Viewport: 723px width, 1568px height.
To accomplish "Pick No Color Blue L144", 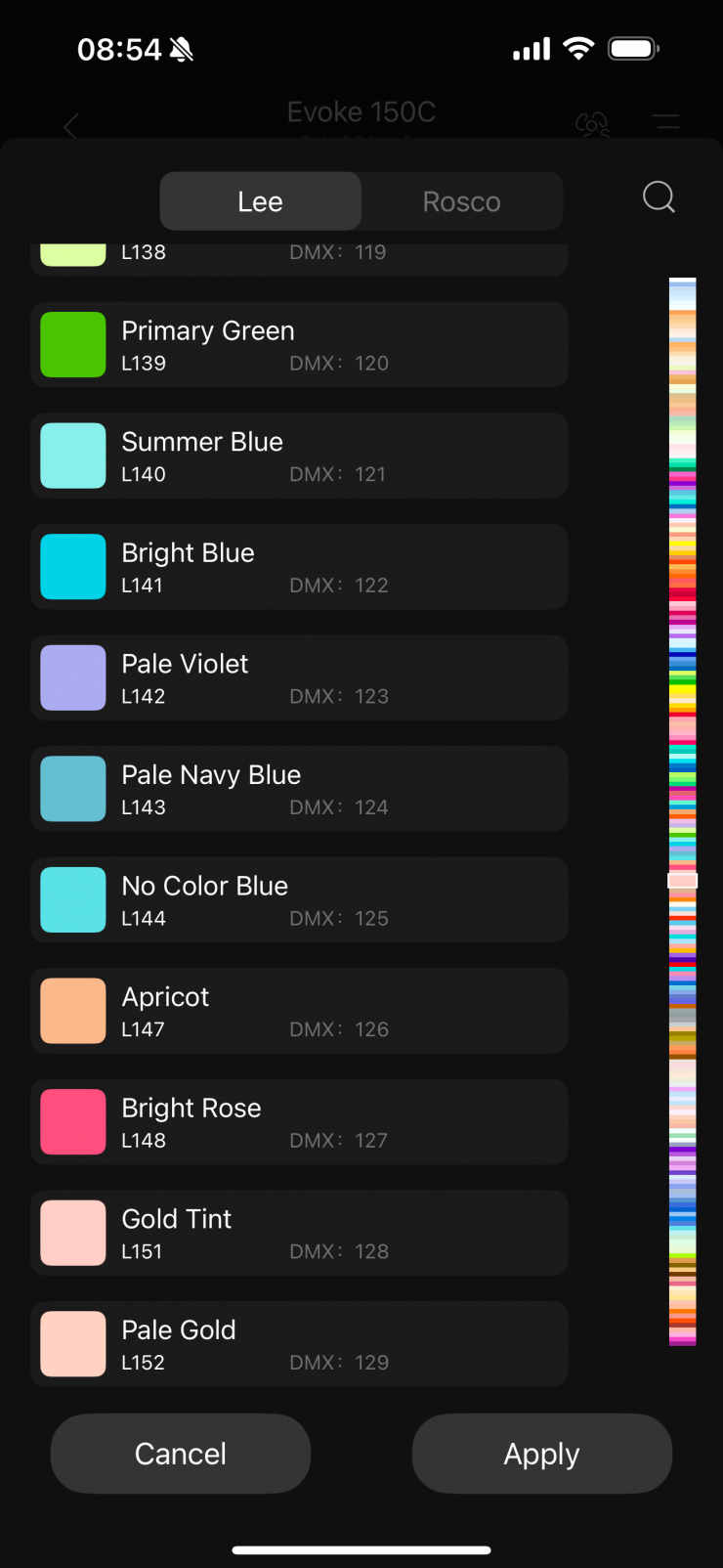I will coord(299,899).
